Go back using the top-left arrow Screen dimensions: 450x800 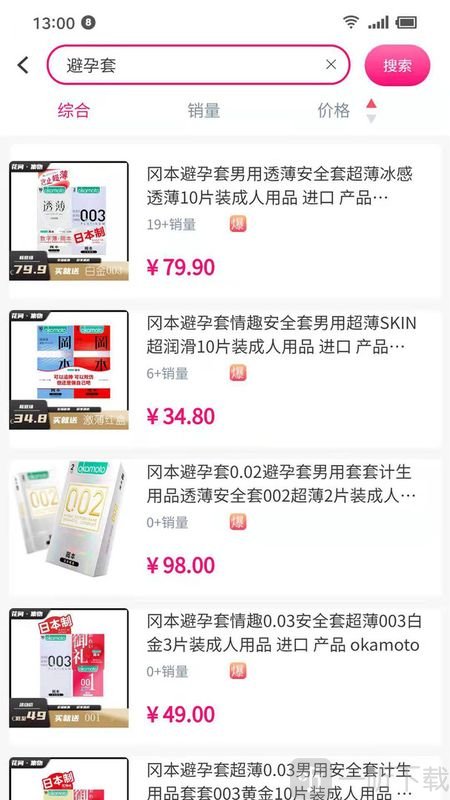point(23,65)
